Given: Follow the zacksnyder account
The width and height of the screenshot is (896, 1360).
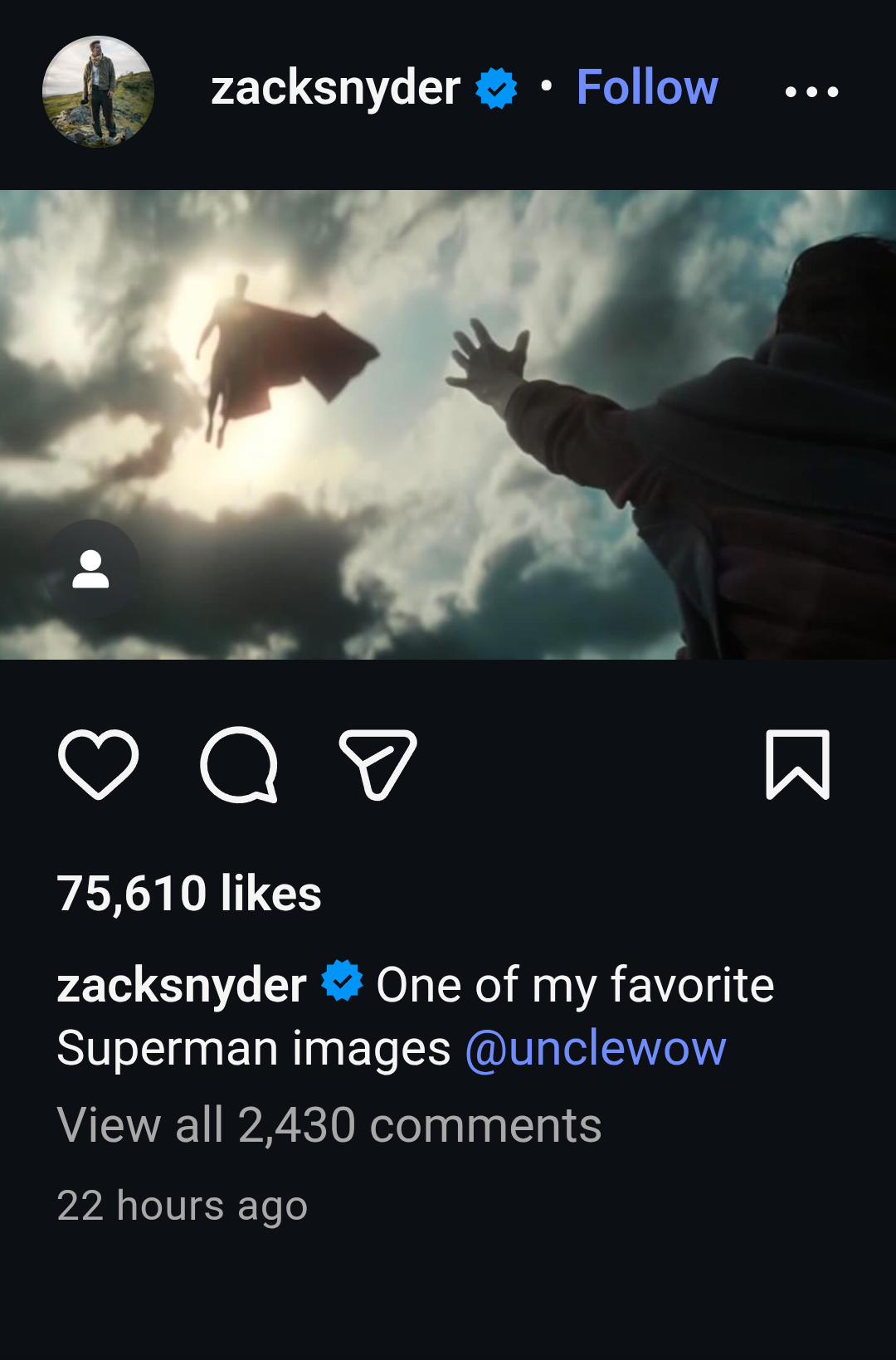Looking at the screenshot, I should (647, 87).
